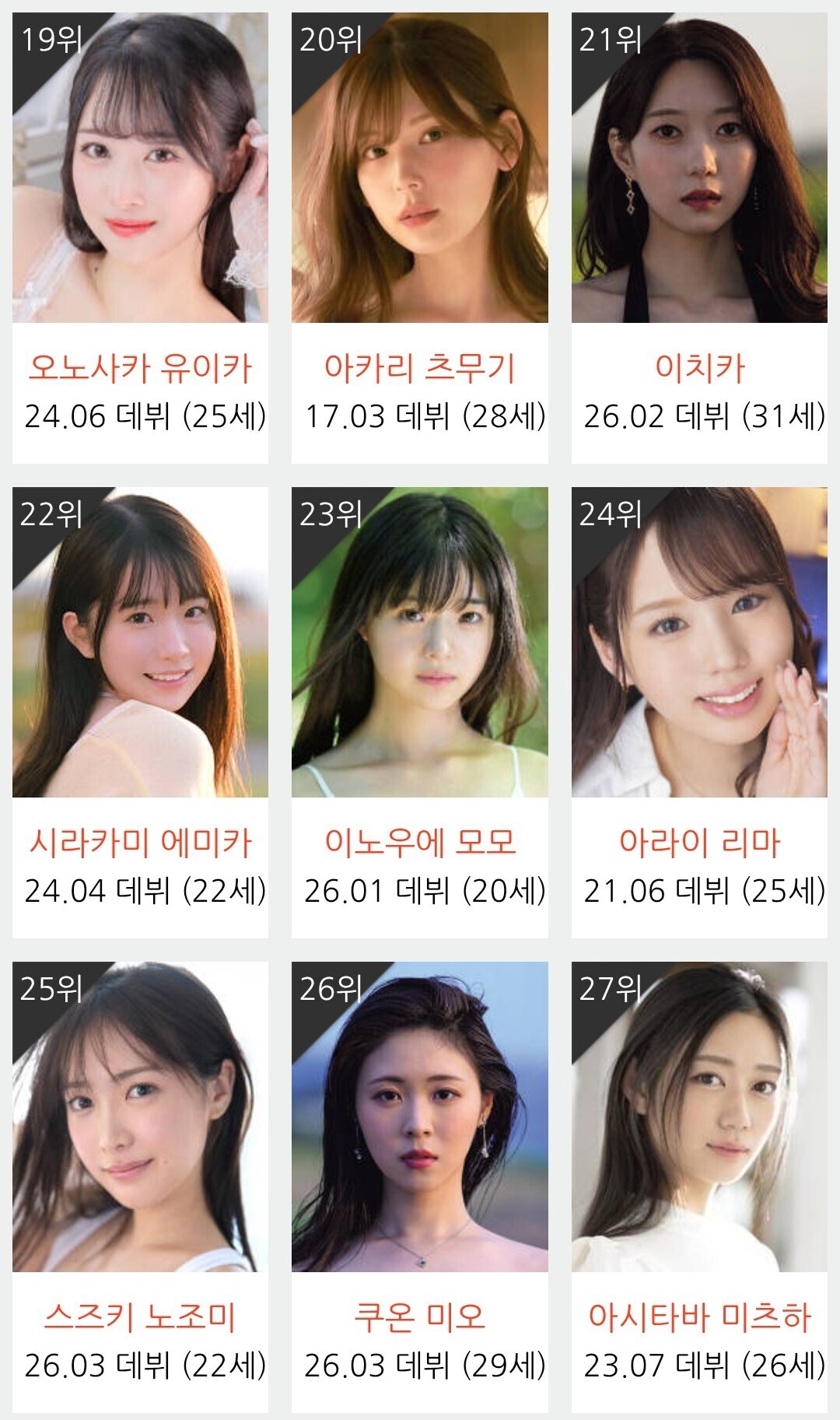The image size is (840, 1420).
Task: View the 22위 시라카미 에미카 card
Action: tap(140, 712)
